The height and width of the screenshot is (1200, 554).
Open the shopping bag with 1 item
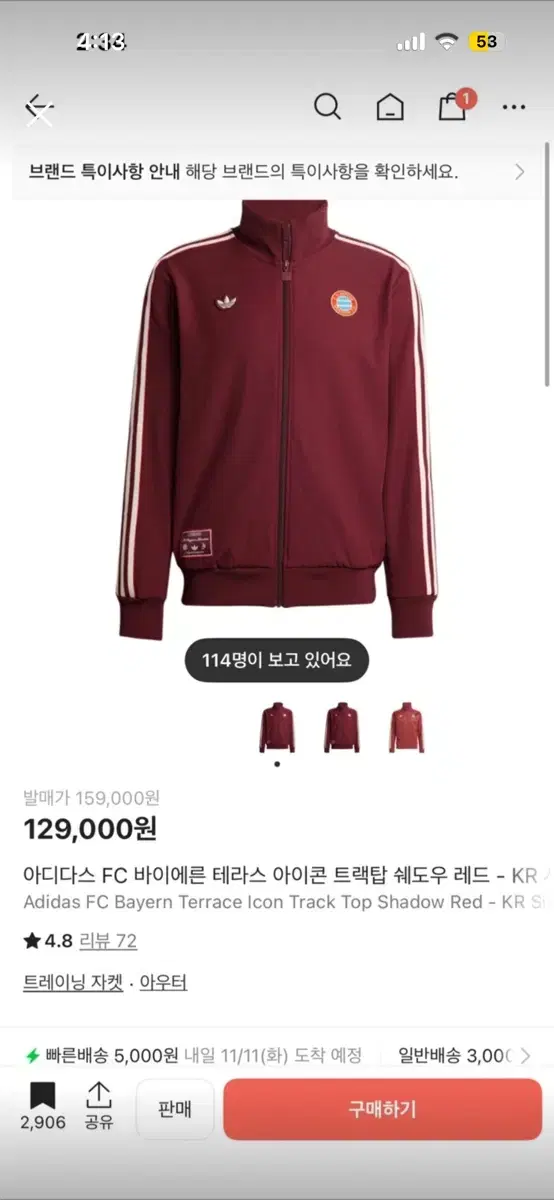pos(455,105)
